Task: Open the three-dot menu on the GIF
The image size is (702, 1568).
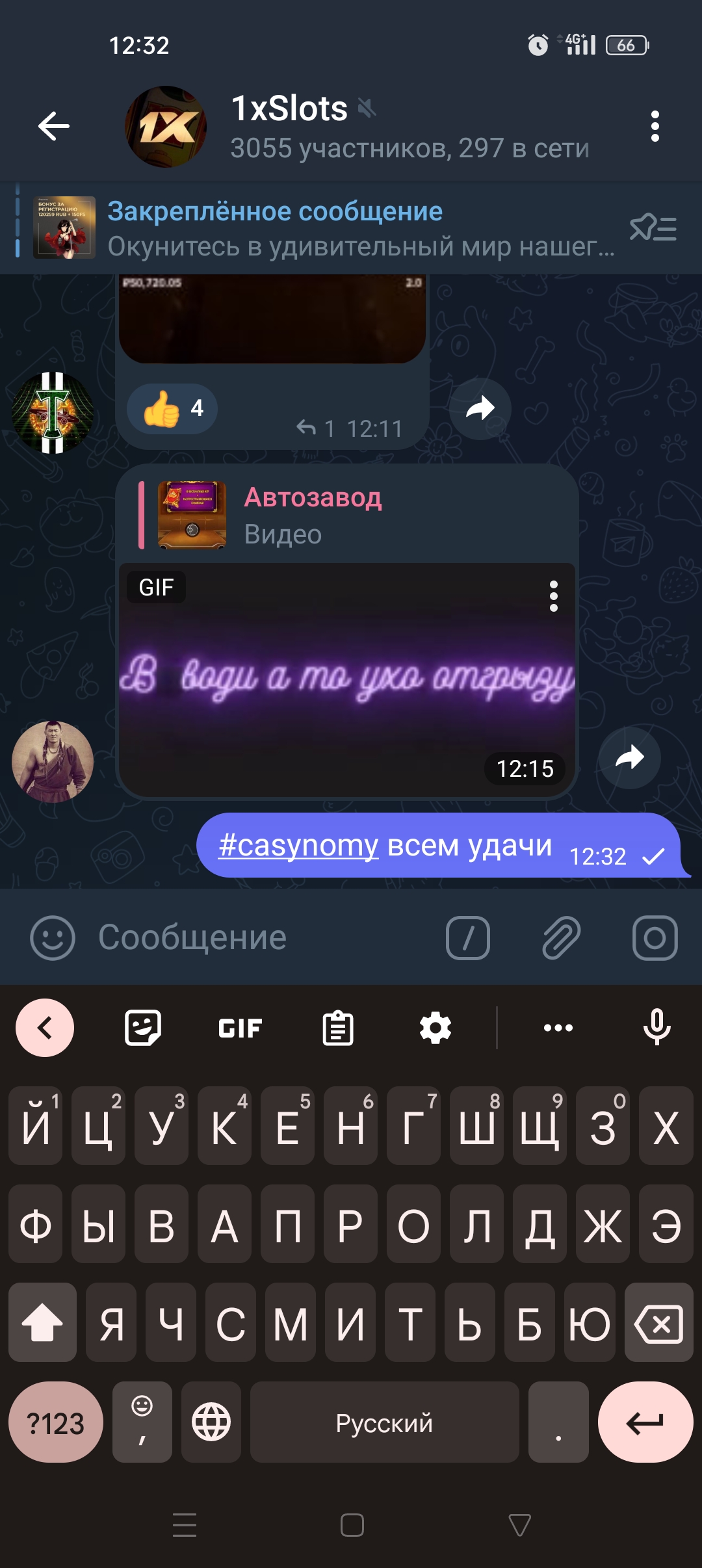Action: pos(553,596)
